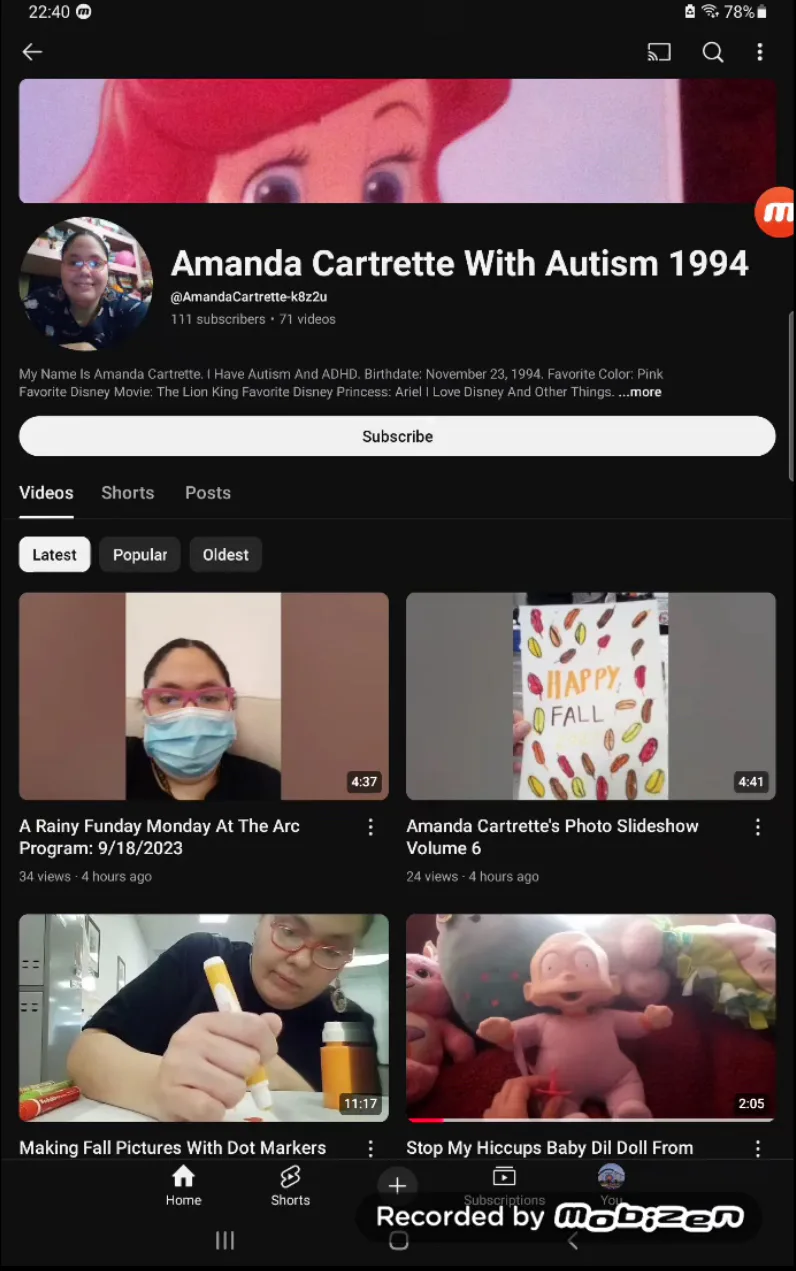
Task: Expand the channel description with more
Action: [640, 392]
